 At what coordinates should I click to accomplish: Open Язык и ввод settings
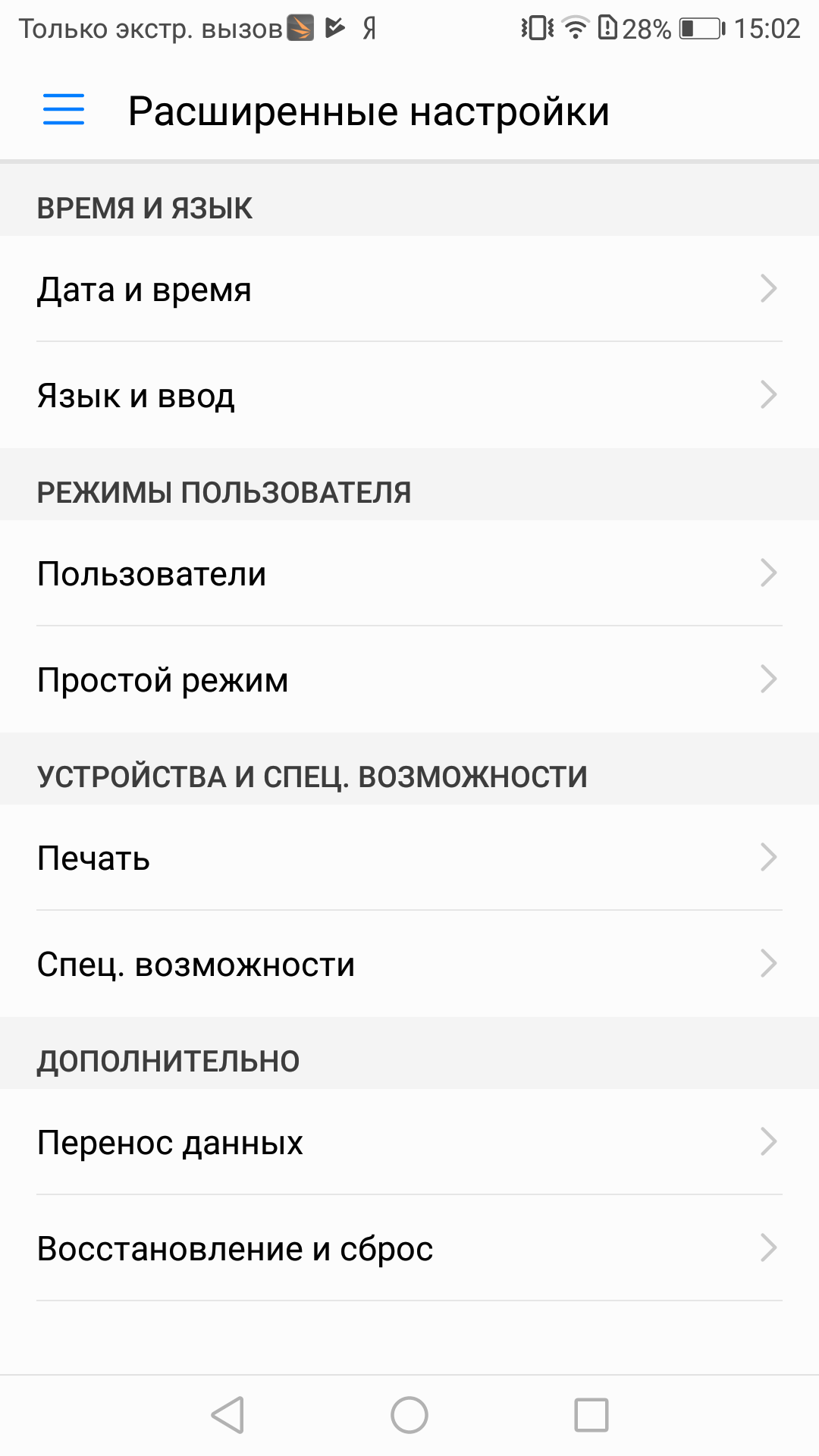point(409,395)
